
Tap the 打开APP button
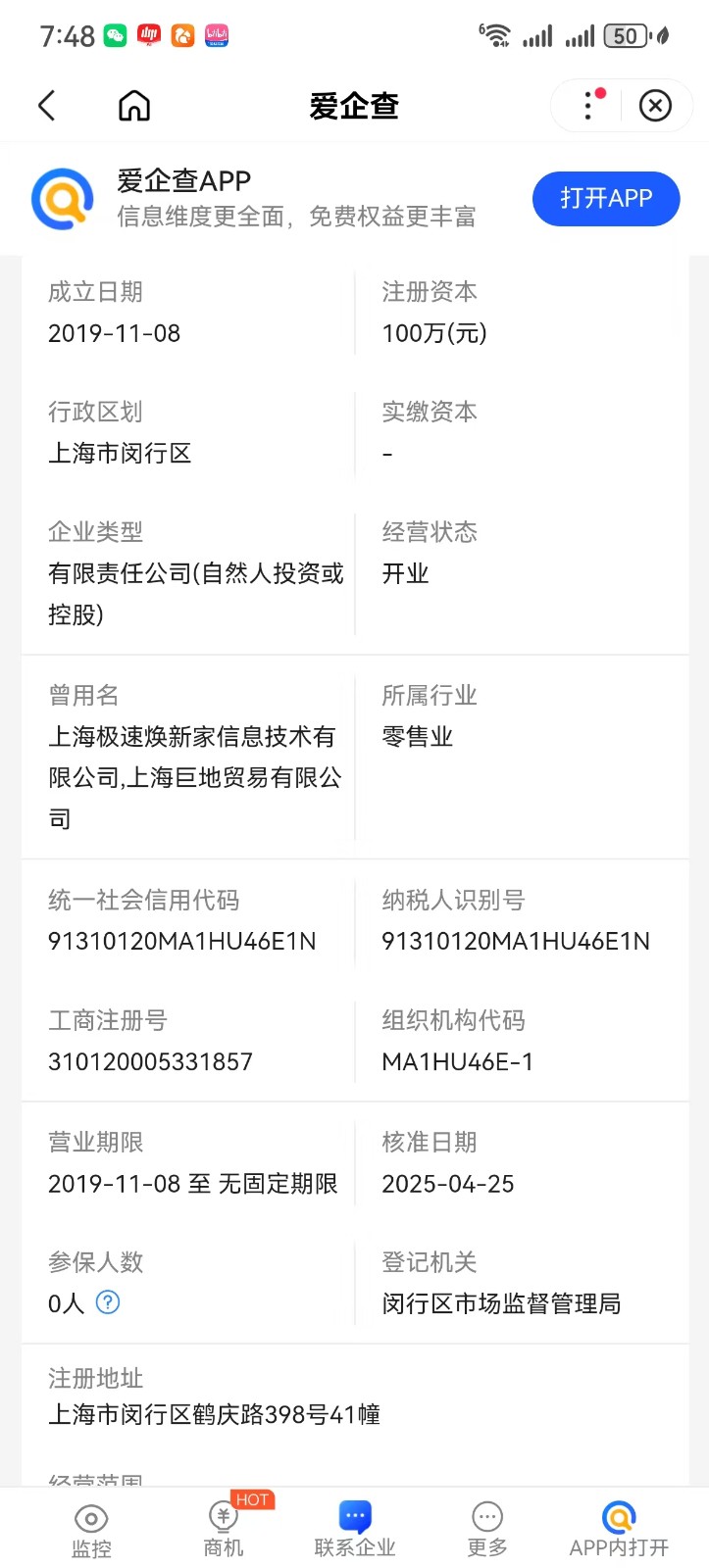[x=605, y=198]
